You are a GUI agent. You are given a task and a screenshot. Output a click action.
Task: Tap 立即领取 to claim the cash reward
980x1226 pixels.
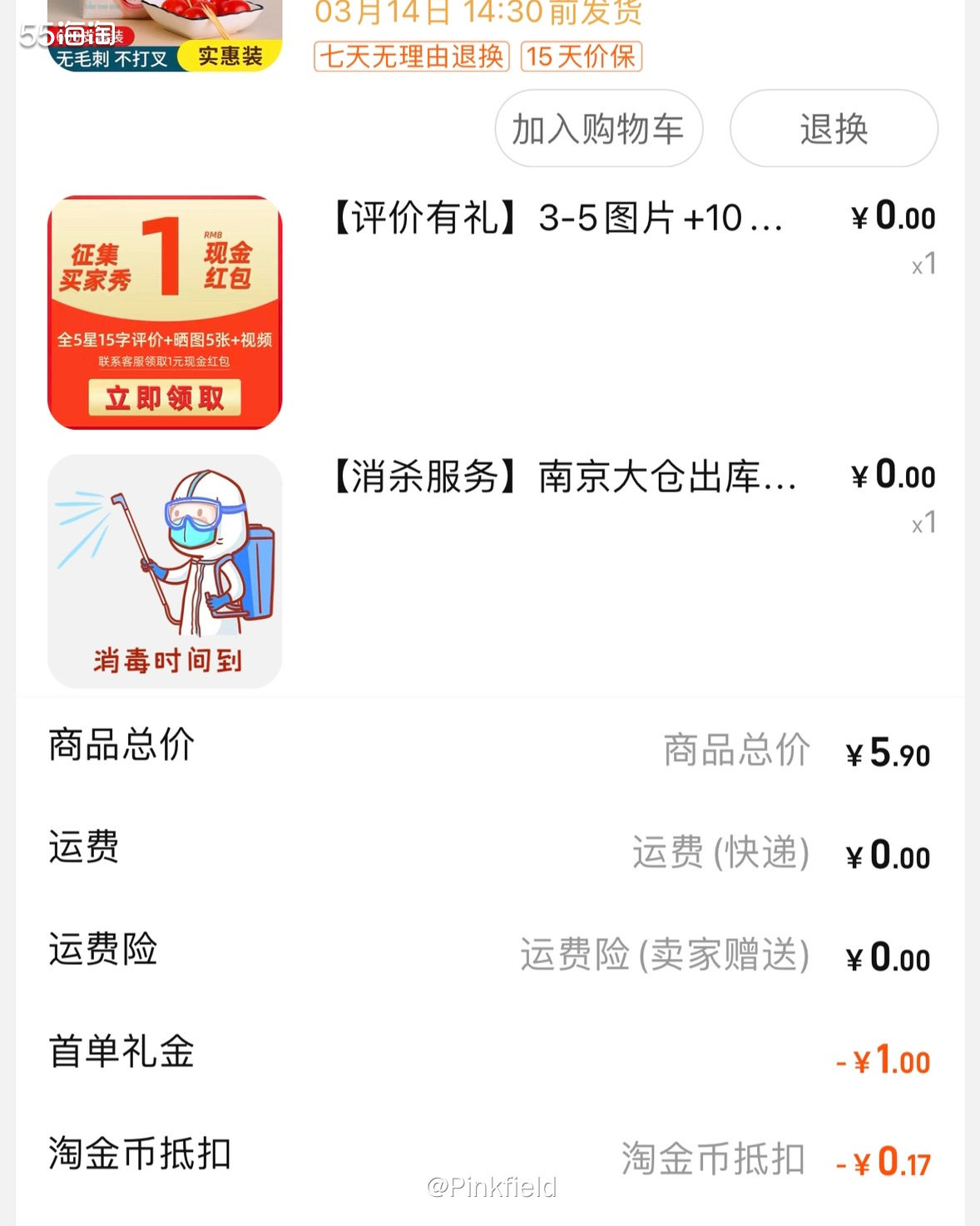(x=163, y=399)
